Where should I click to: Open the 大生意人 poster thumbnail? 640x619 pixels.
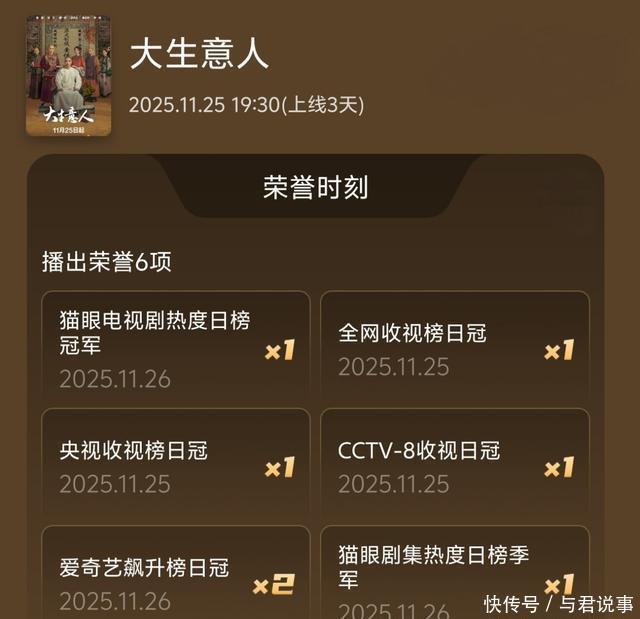point(69,76)
